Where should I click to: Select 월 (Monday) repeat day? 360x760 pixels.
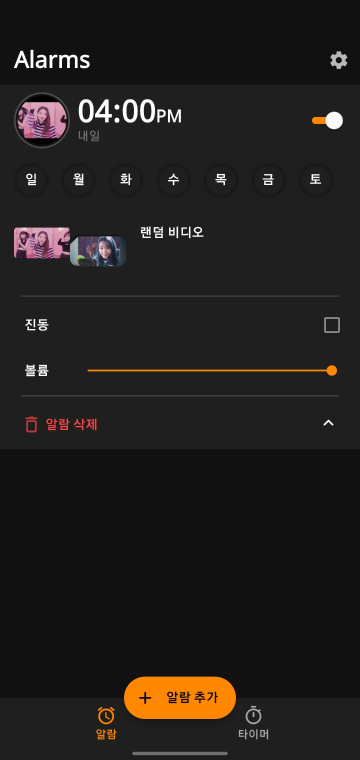[78, 180]
